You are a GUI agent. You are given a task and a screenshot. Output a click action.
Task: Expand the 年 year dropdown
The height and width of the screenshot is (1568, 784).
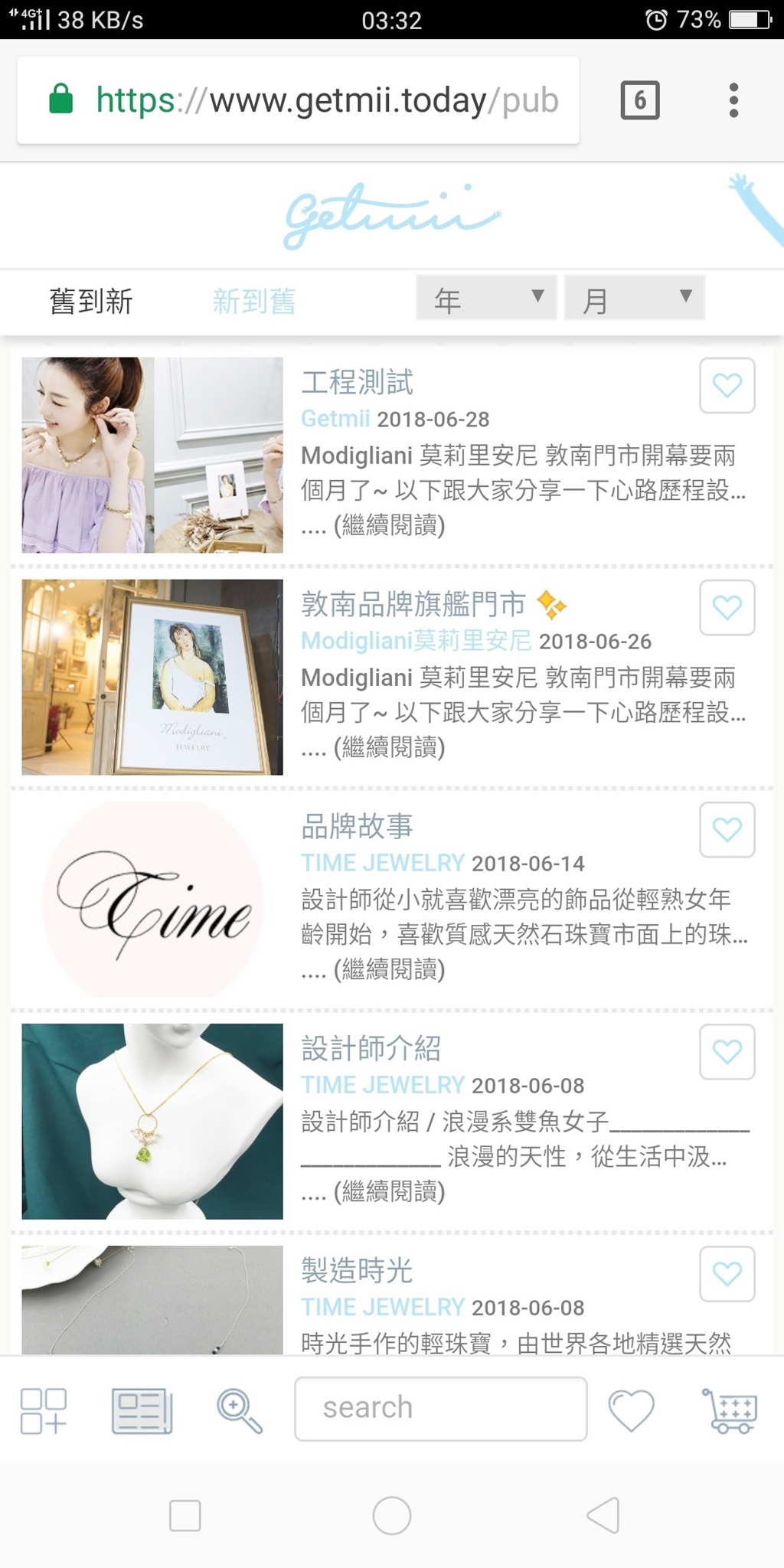[486, 298]
